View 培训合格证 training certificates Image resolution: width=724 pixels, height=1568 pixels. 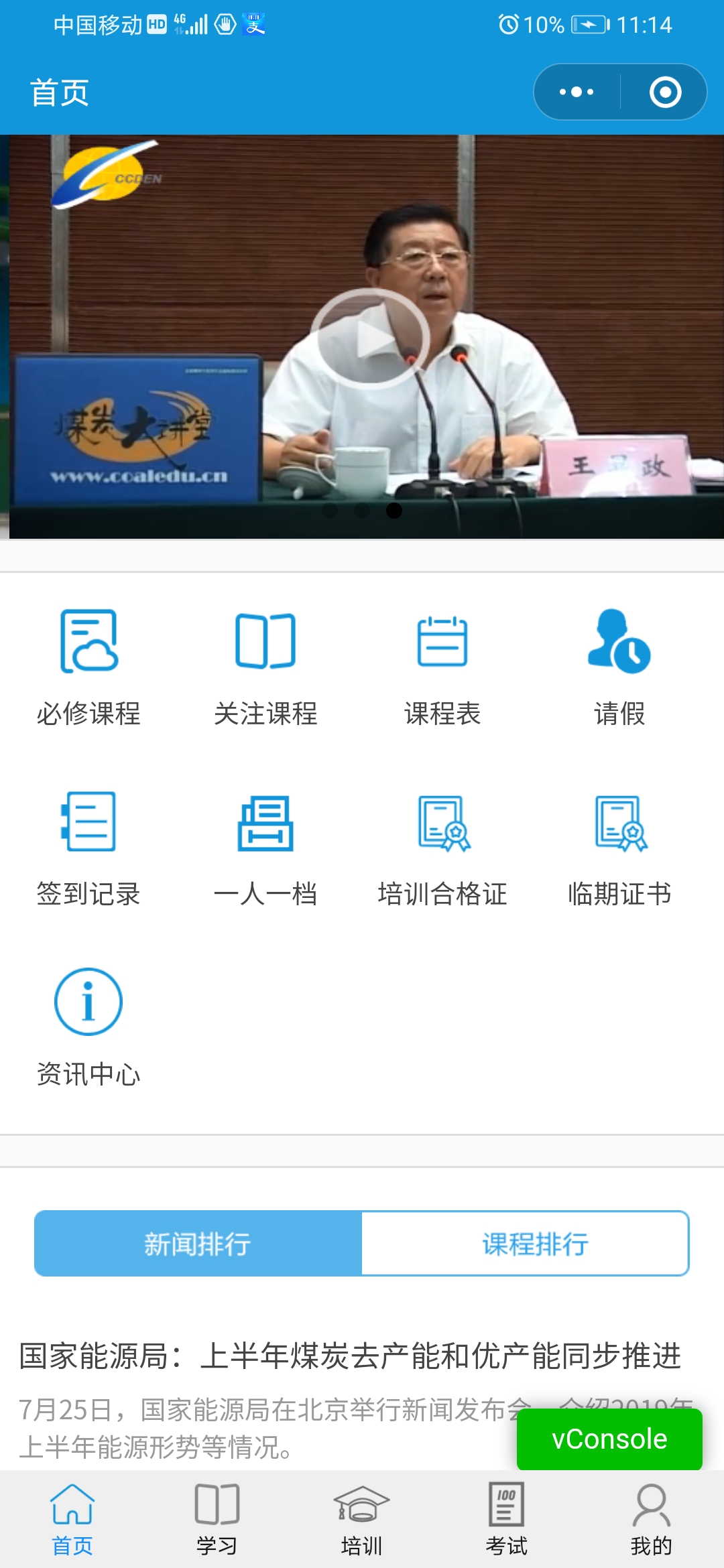[442, 848]
